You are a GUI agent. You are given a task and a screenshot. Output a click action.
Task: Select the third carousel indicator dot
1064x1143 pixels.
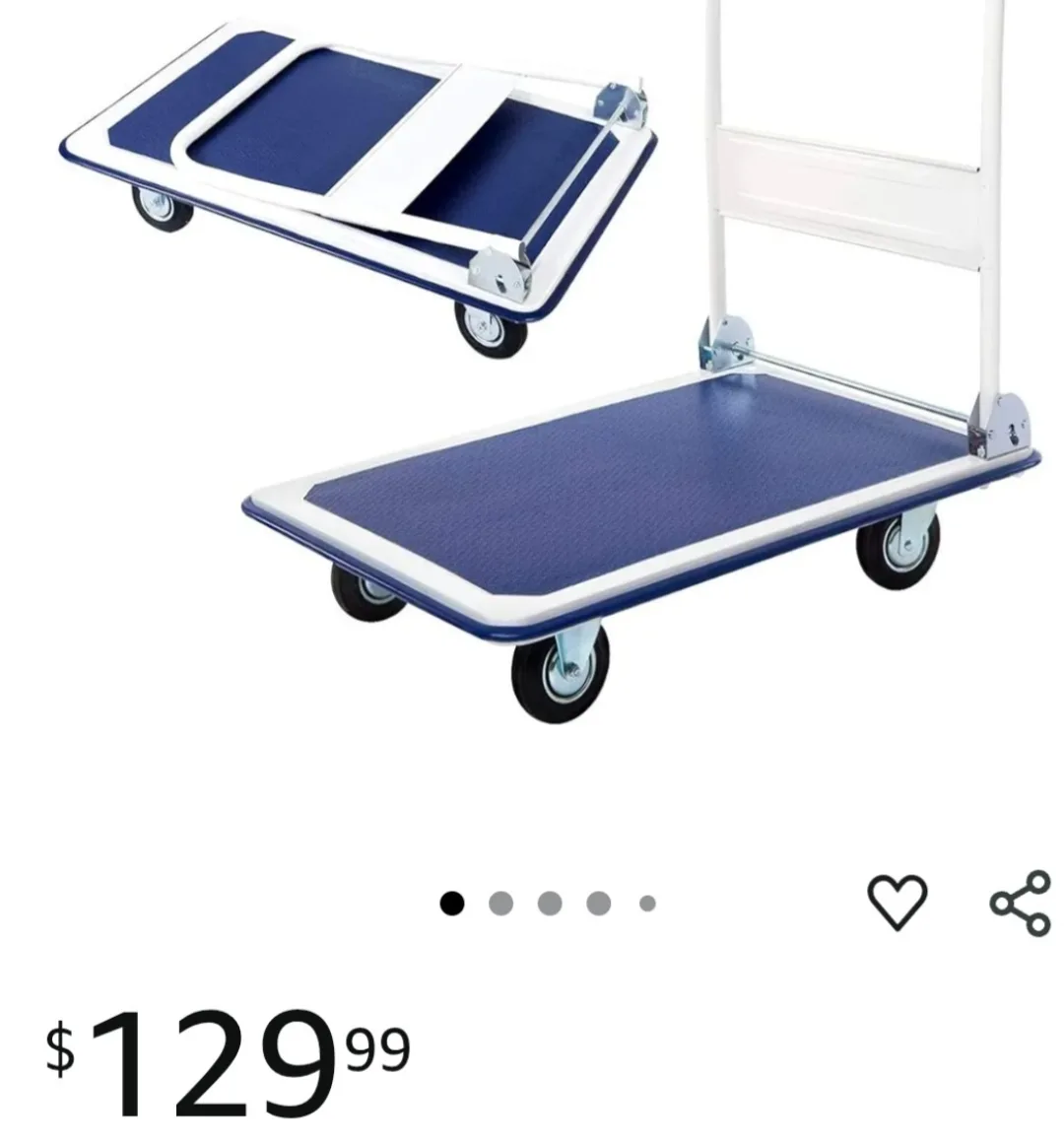tap(549, 902)
